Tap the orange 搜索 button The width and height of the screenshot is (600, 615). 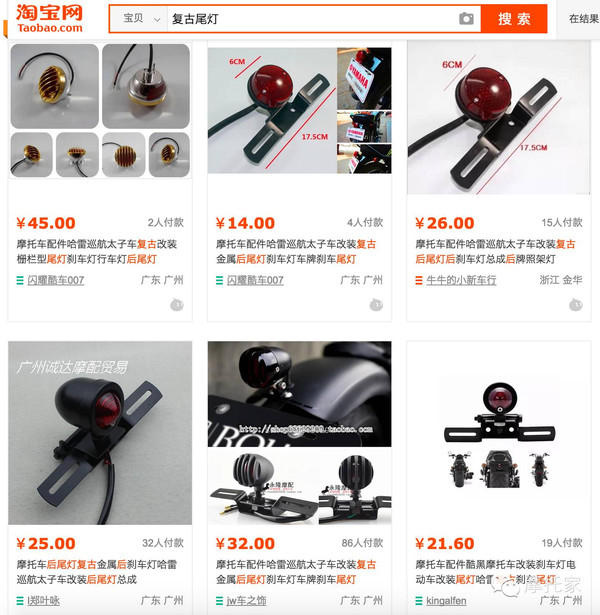514,19
